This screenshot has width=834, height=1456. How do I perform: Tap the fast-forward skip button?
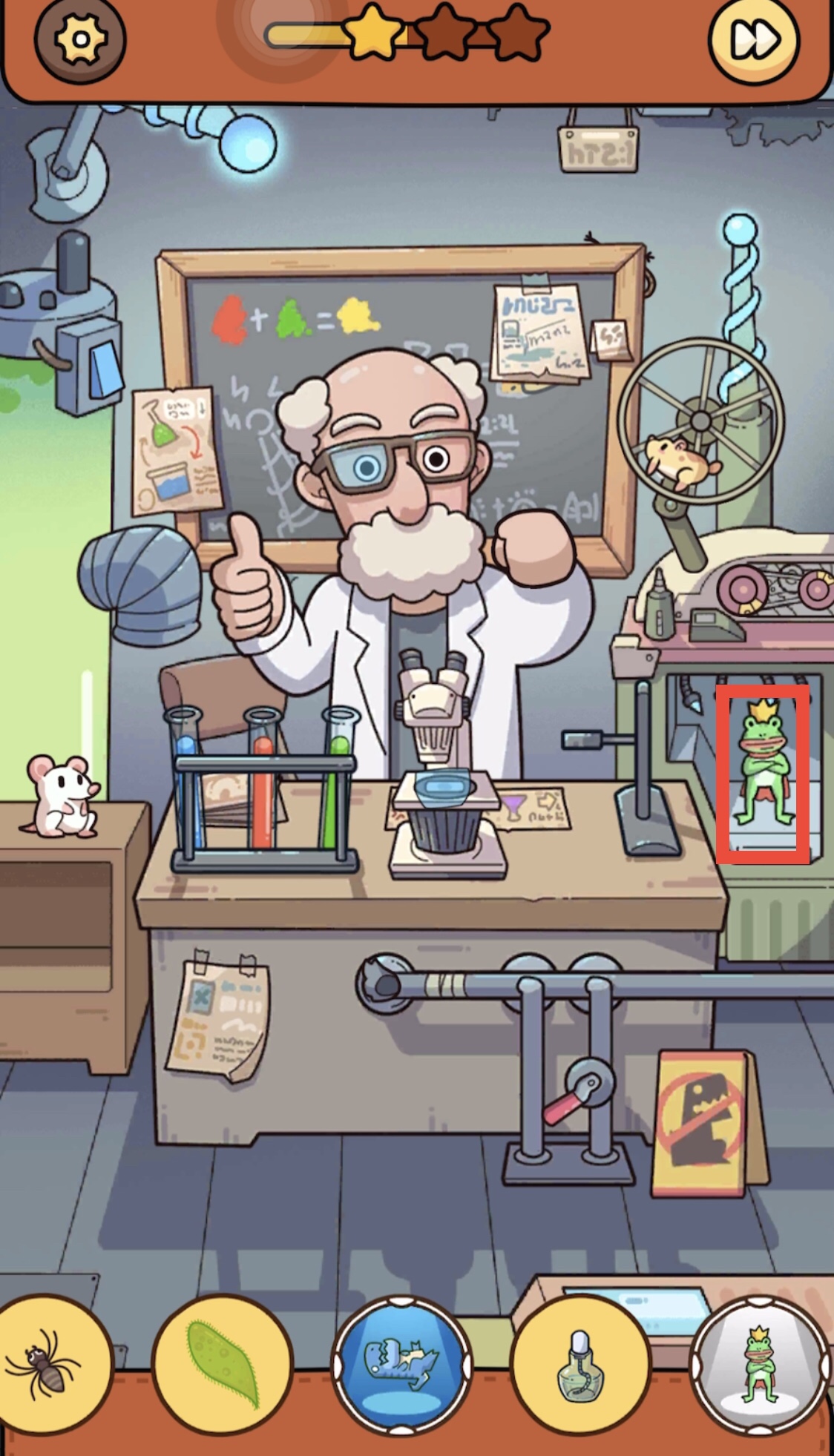point(755,39)
